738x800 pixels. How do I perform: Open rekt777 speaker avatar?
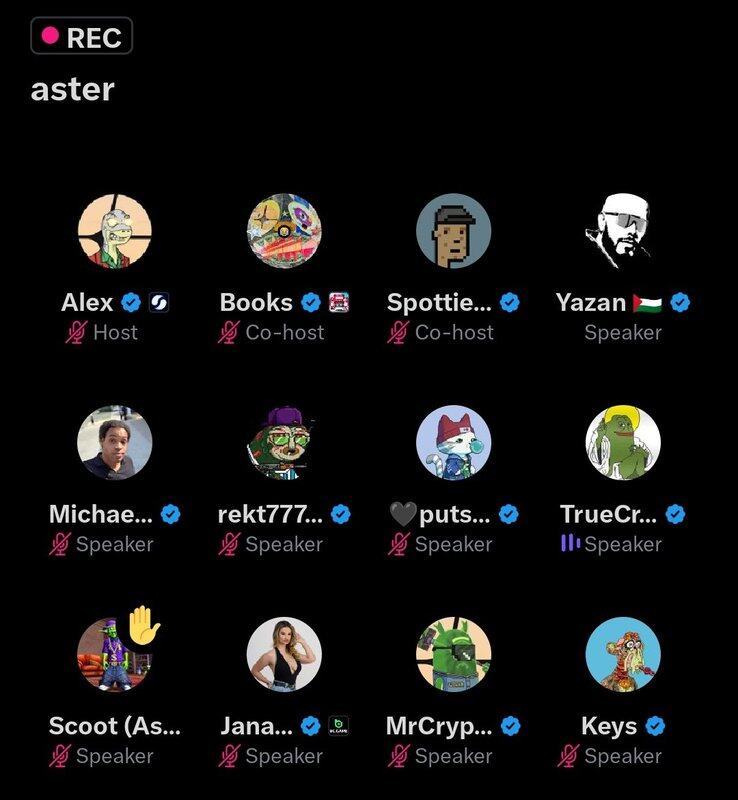coord(284,443)
